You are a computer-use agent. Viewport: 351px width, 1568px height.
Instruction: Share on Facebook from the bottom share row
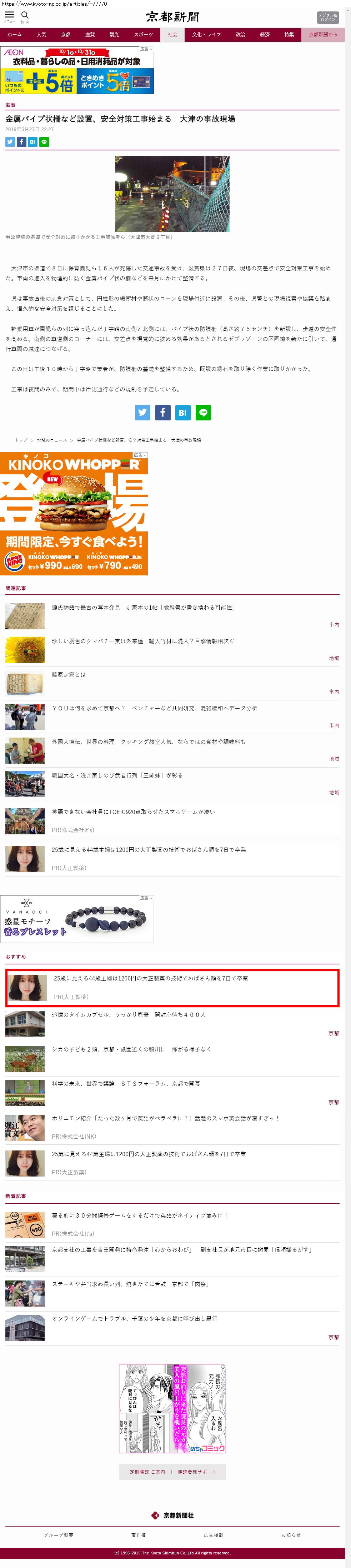162,413
